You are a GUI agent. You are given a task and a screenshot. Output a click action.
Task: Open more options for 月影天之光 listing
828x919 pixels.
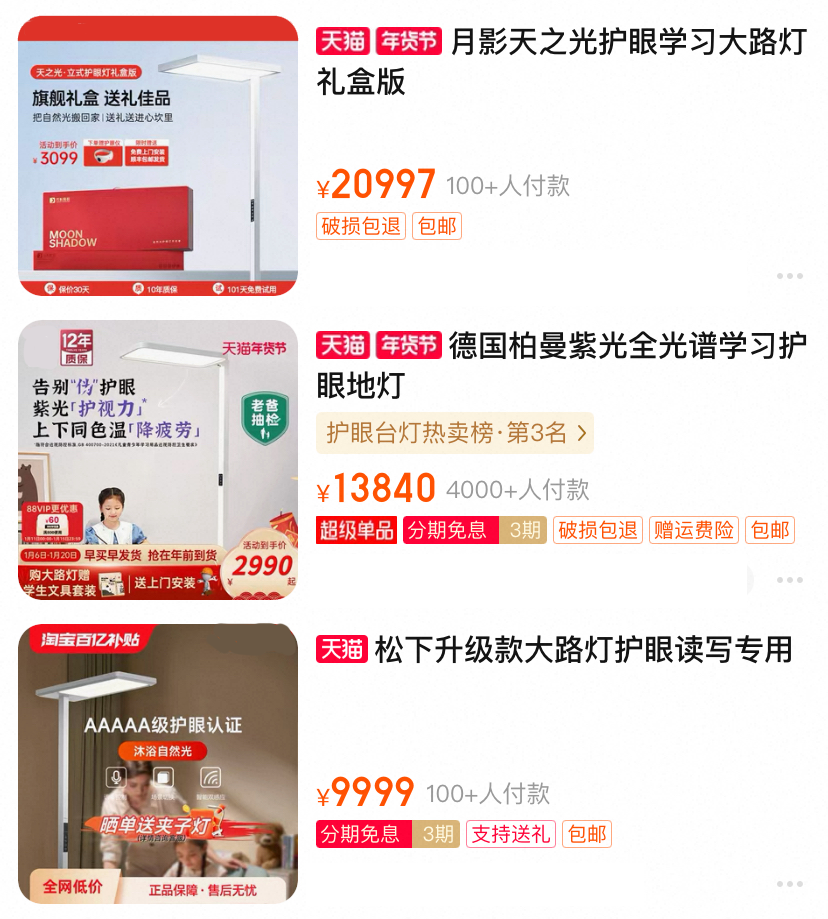click(x=789, y=276)
